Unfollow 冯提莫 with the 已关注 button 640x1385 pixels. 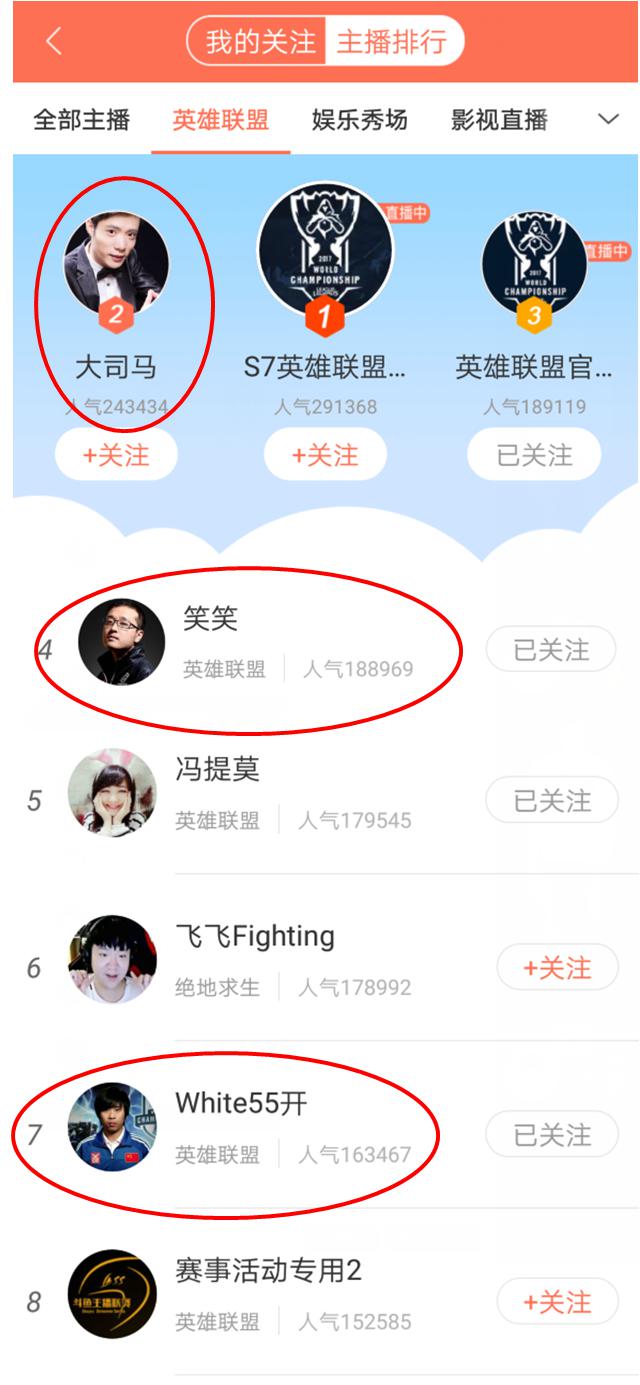(x=551, y=801)
